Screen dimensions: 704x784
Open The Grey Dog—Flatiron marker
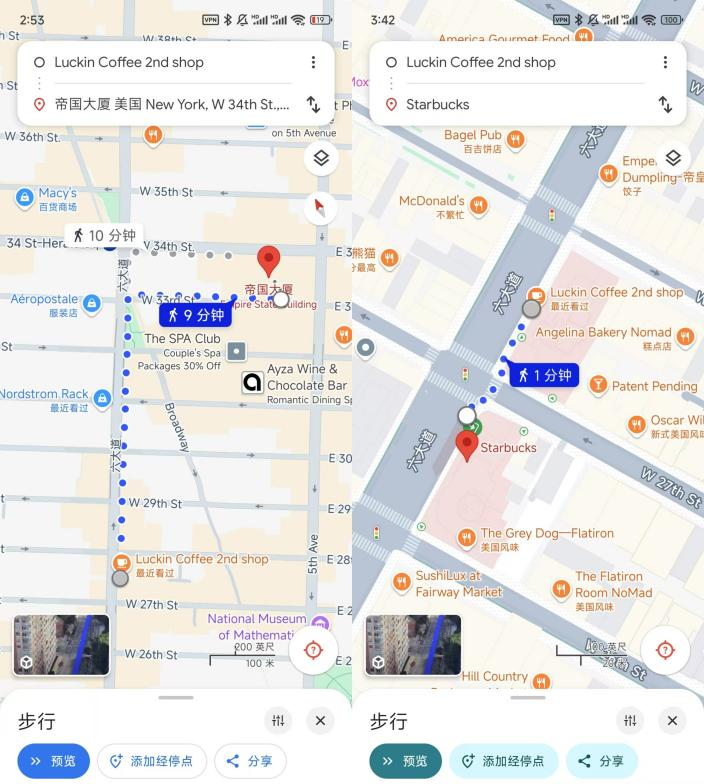pos(466,538)
